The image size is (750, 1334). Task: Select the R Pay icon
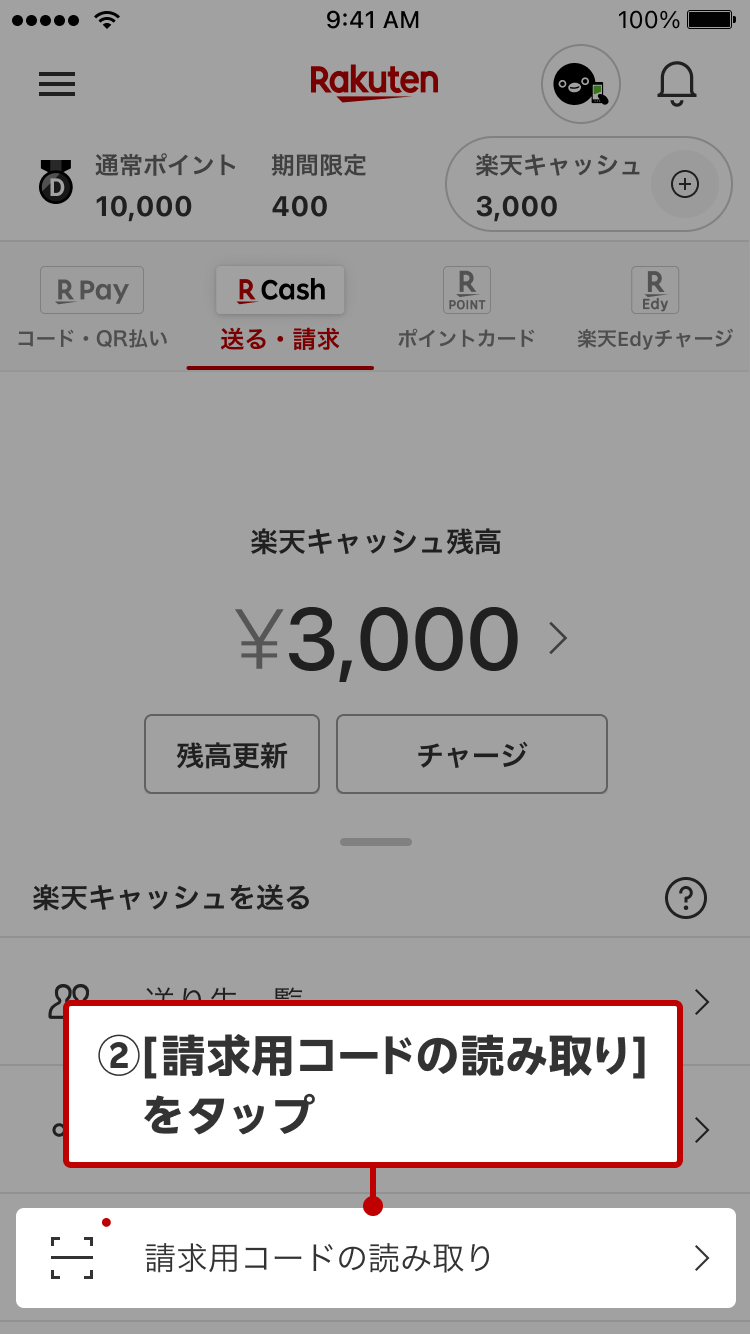click(91, 290)
